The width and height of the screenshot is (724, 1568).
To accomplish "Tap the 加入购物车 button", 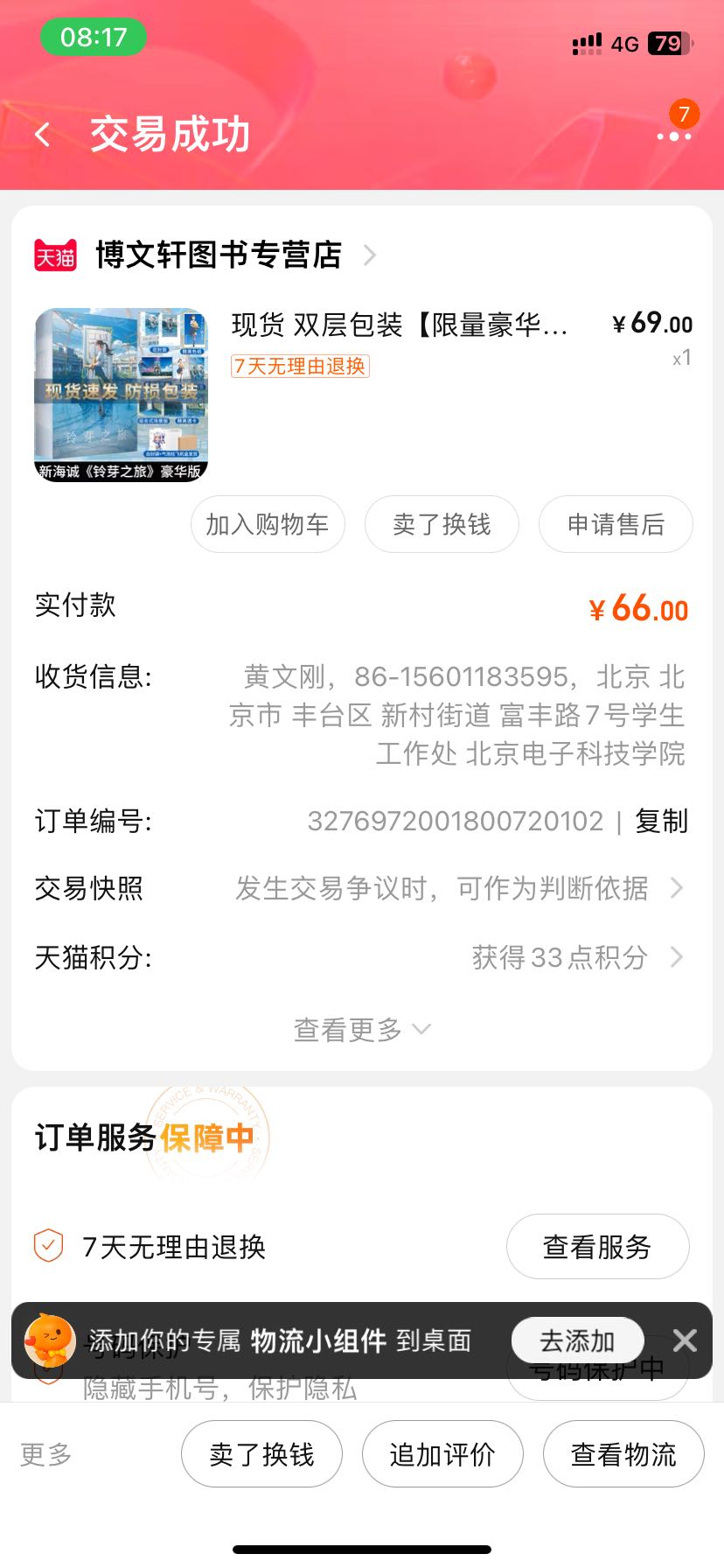I will pos(268,524).
